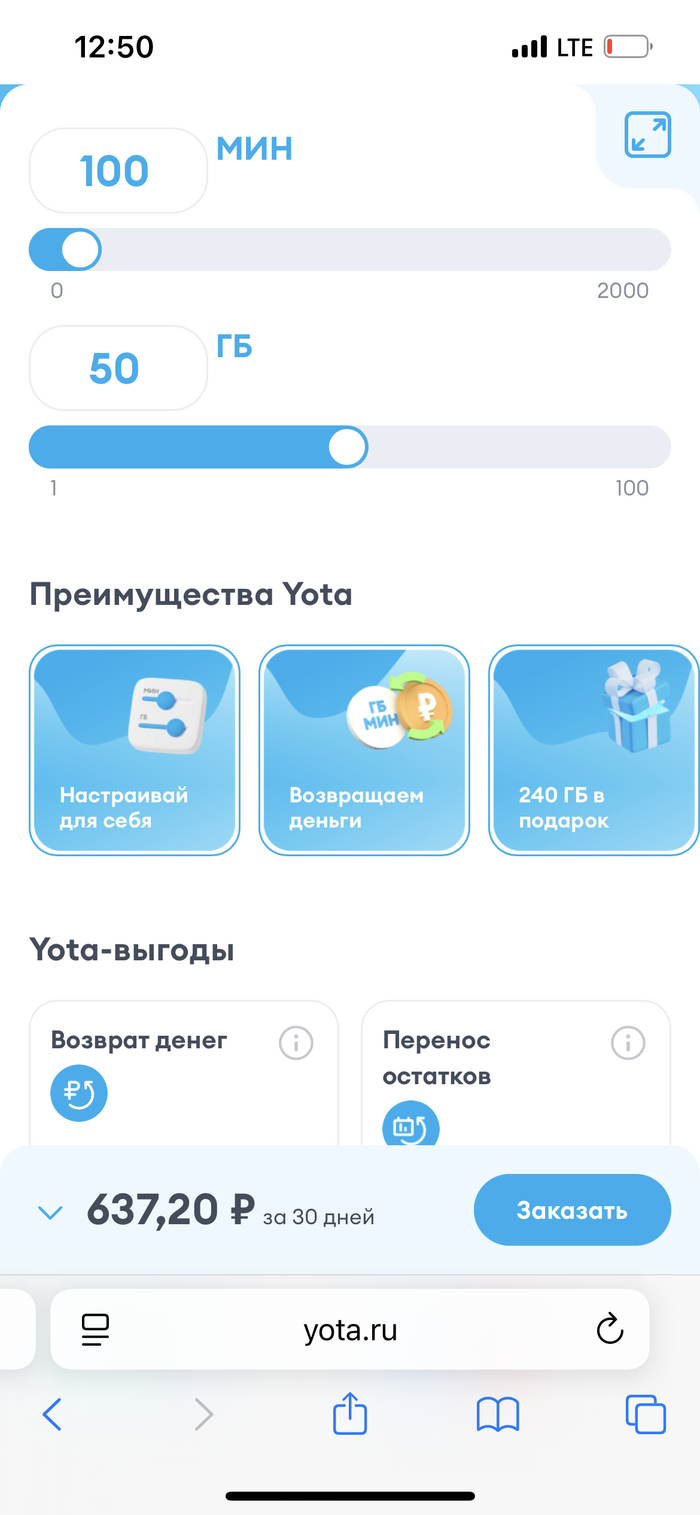Open Safari bookmarks
The height and width of the screenshot is (1515, 700).
point(498,1414)
